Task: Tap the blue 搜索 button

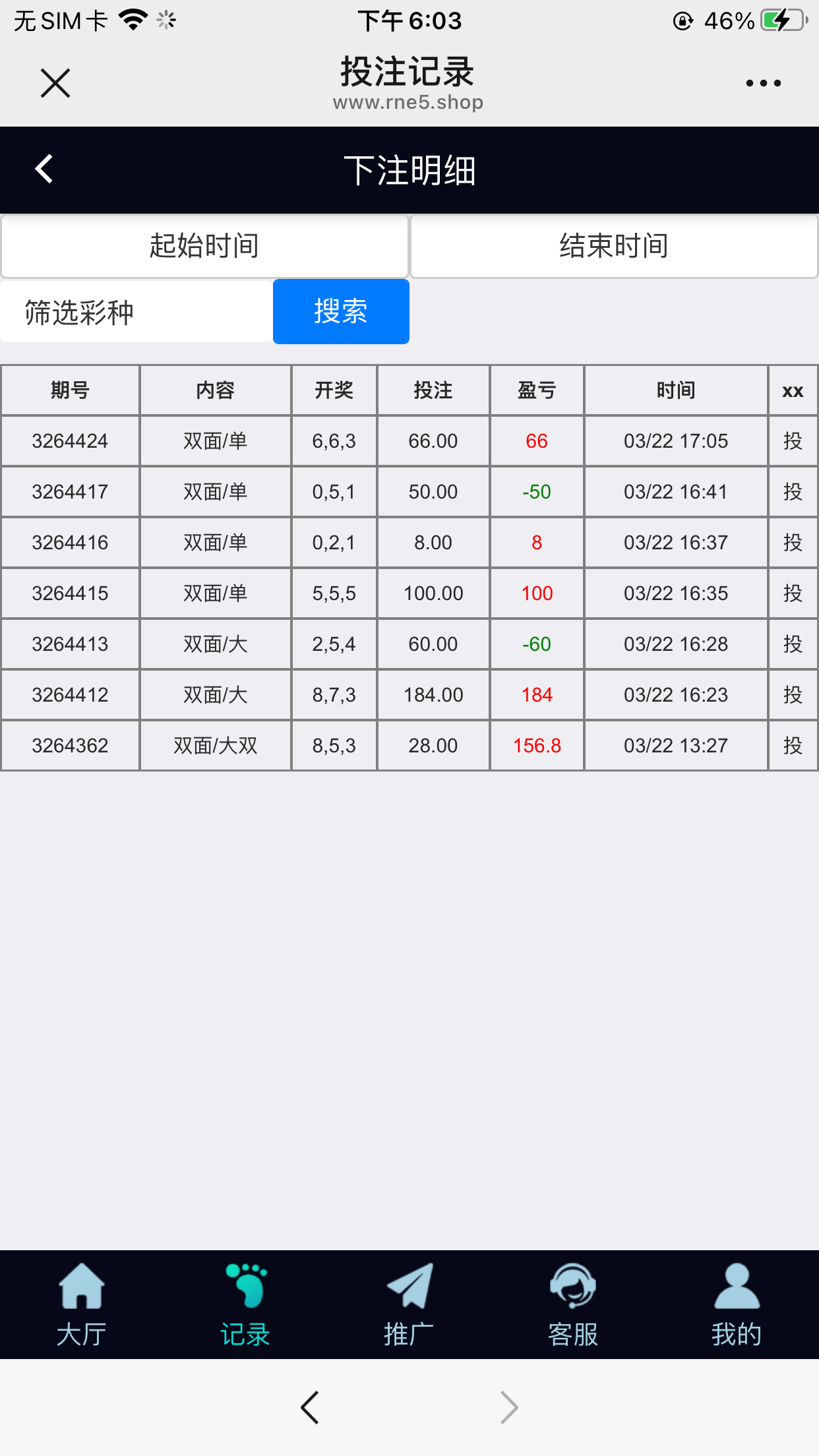Action: 341,312
